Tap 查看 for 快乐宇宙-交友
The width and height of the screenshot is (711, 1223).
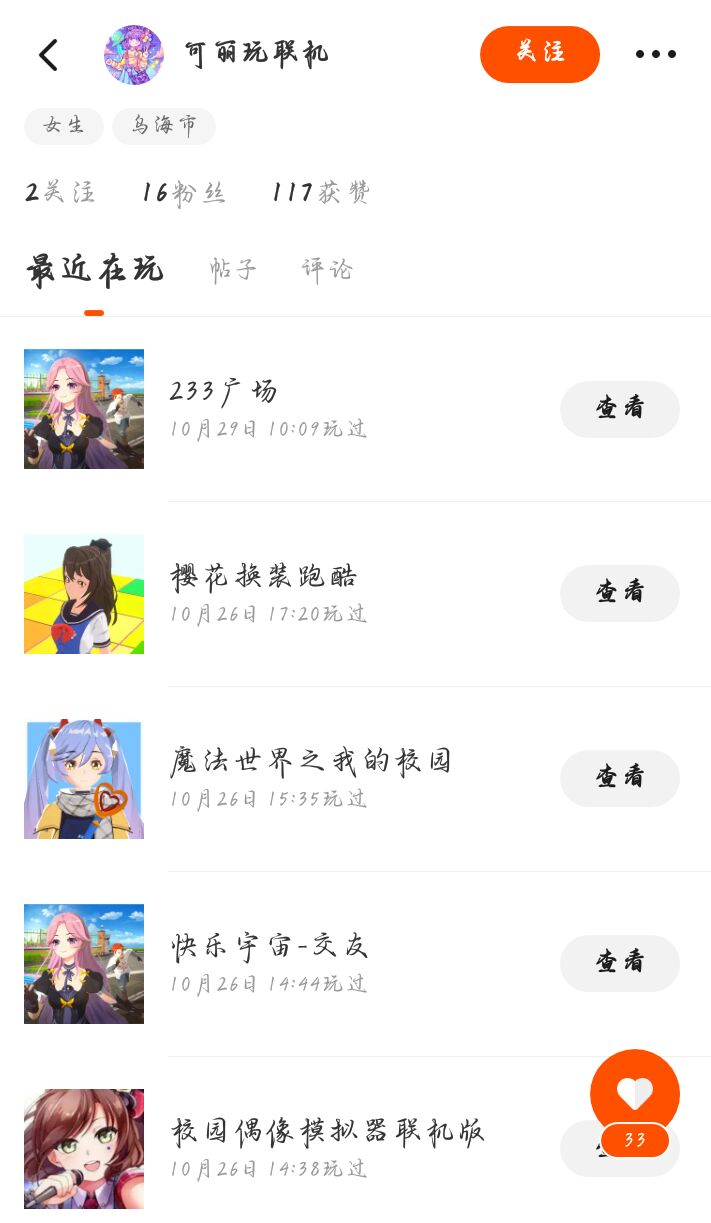[x=619, y=963]
